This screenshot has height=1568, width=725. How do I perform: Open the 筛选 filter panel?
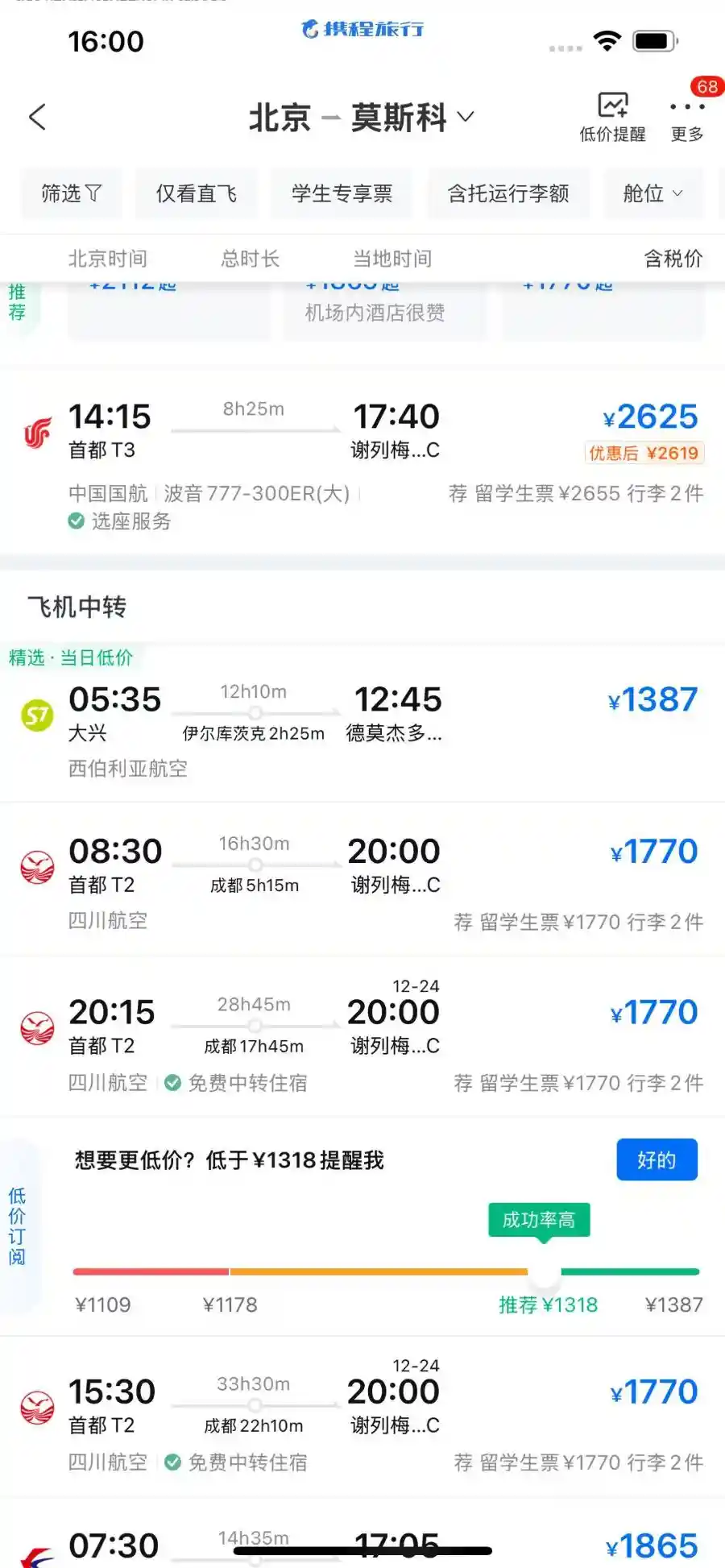pos(71,193)
